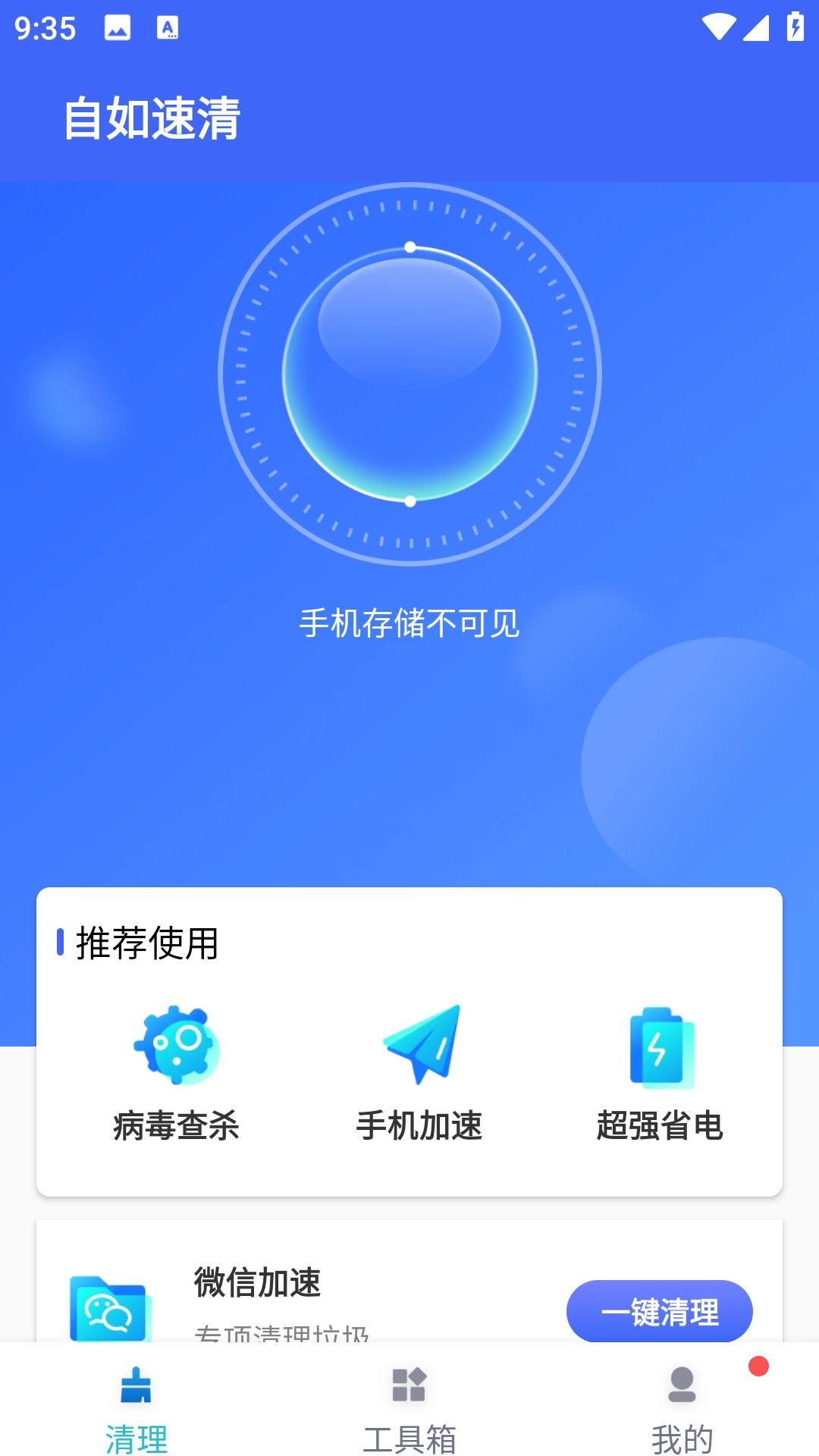Screen dimensions: 819x1456
Task: Switch to the 工具箱 tab
Action: [409, 1432]
